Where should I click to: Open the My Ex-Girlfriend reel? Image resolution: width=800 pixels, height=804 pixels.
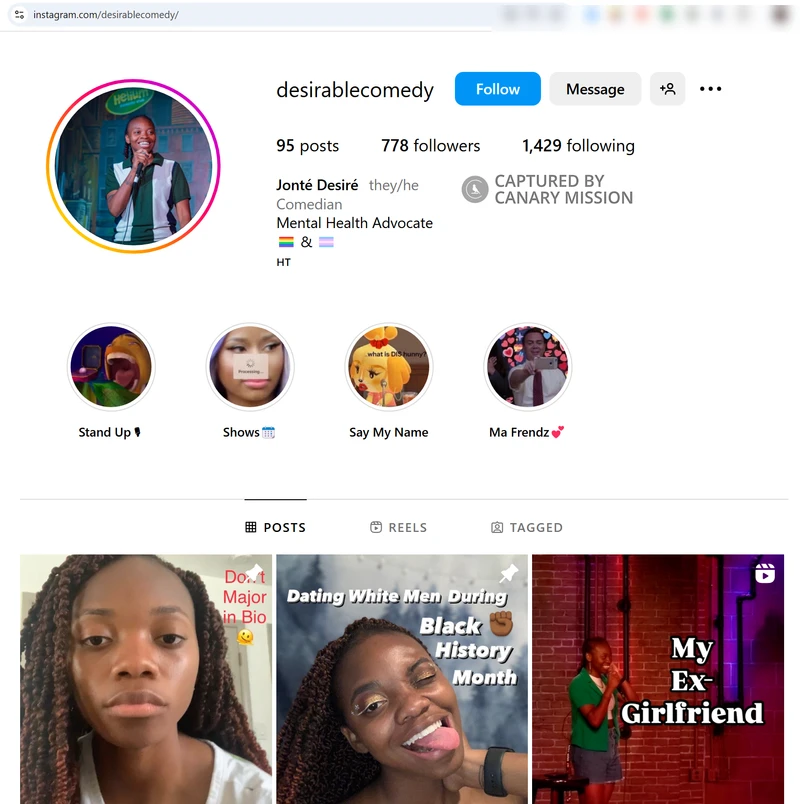pyautogui.click(x=658, y=680)
